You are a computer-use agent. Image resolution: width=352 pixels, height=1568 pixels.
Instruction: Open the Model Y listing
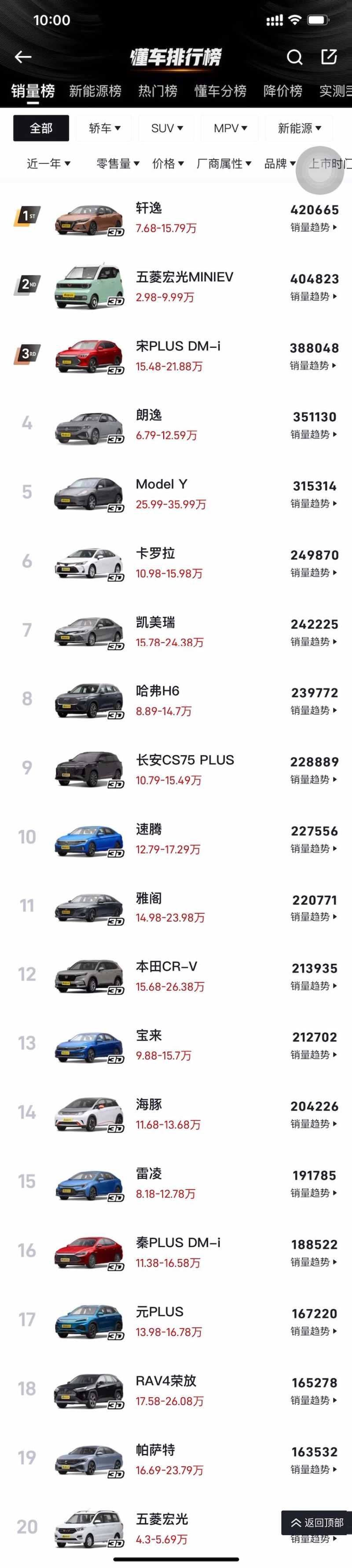(x=162, y=485)
